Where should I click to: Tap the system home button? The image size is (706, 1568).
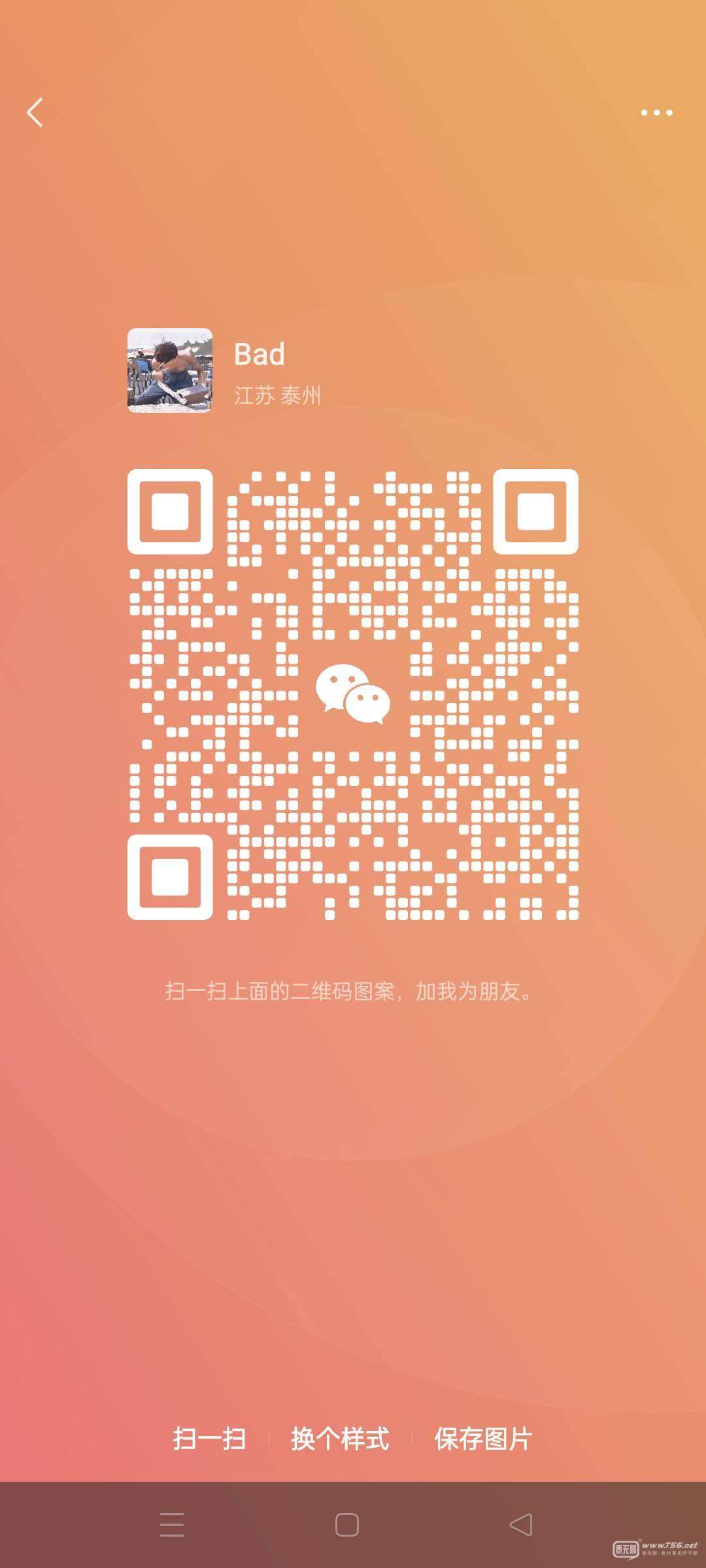[x=346, y=1525]
